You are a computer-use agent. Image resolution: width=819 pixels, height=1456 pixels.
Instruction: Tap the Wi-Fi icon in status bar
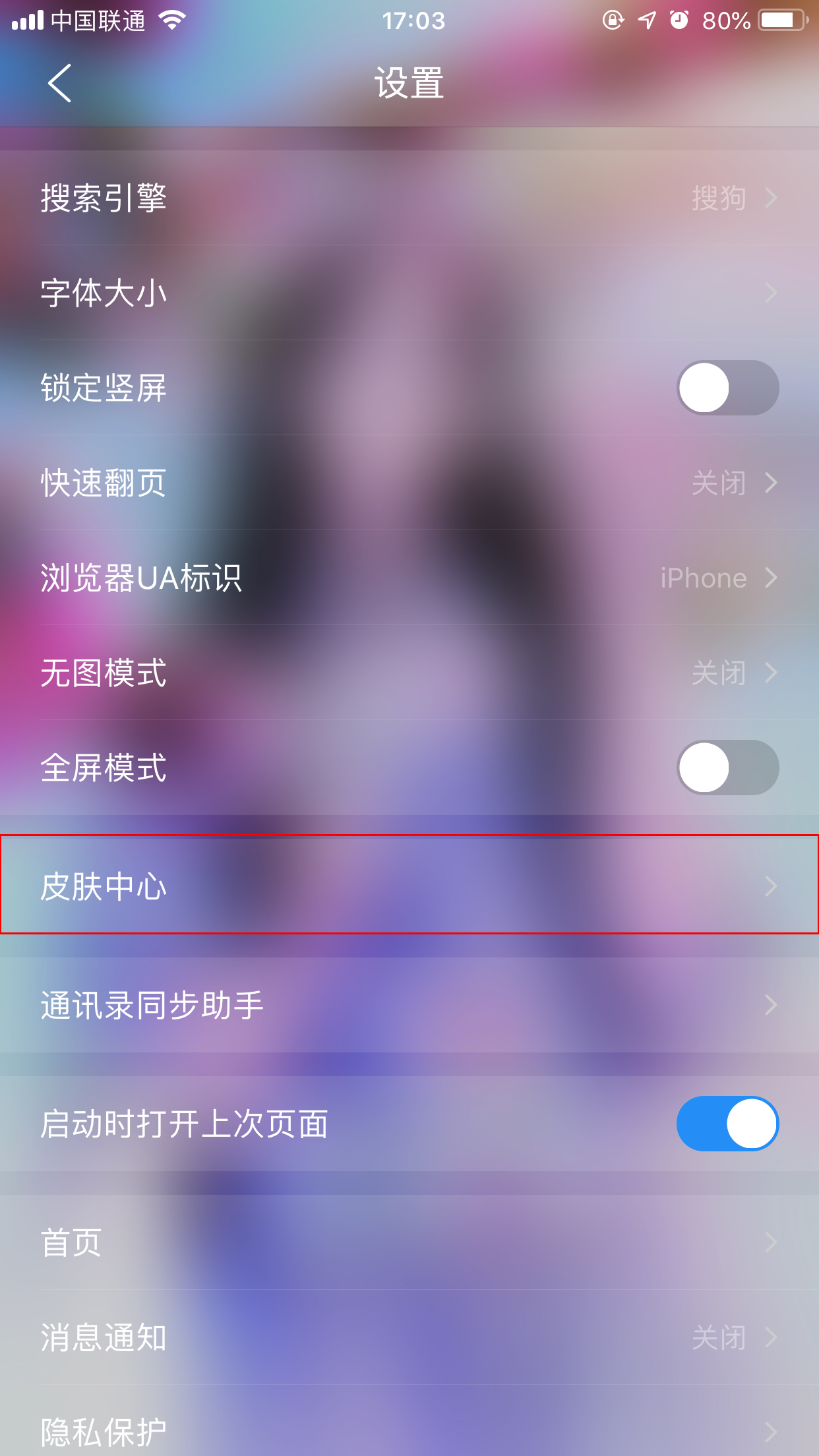coord(173,20)
